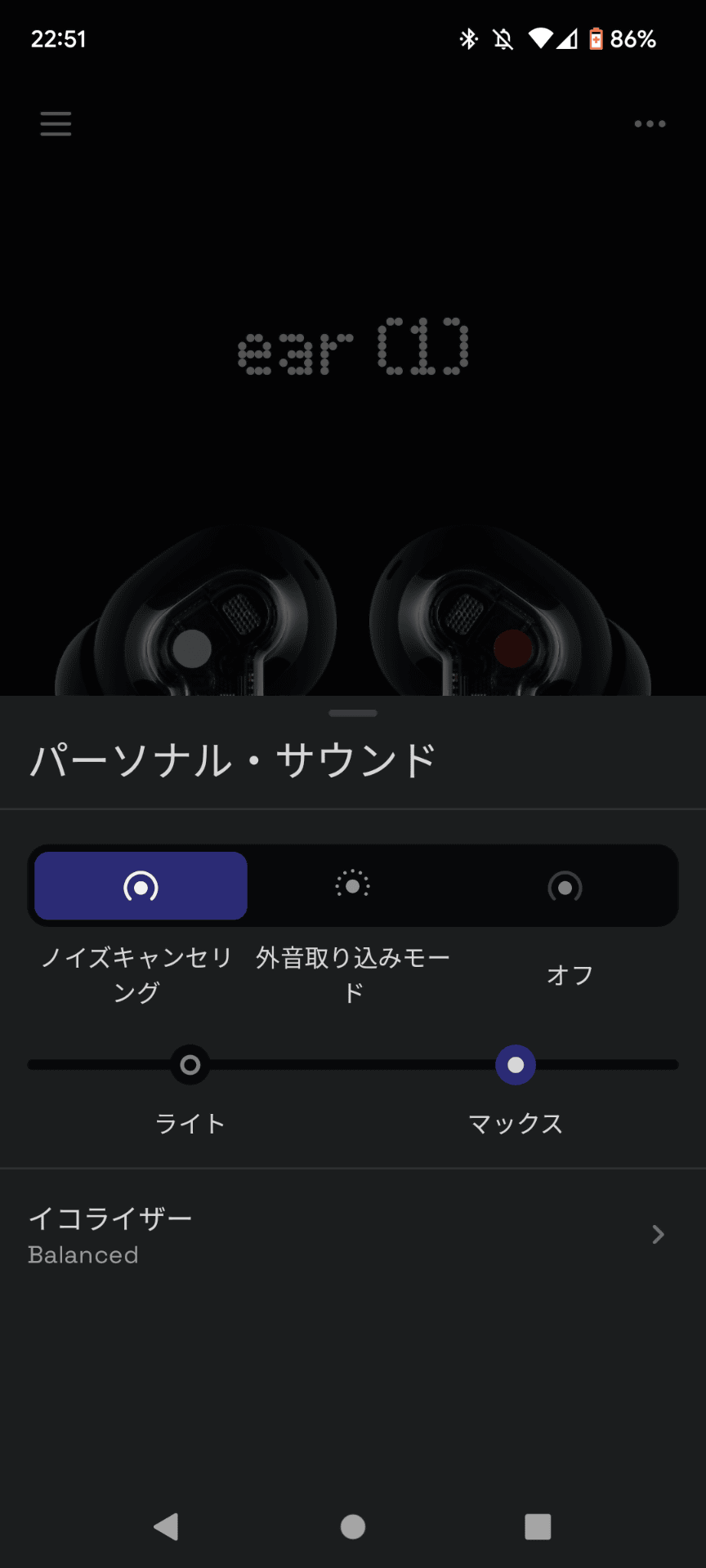The image size is (706, 1568).
Task: Open the hamburger drawer menu
Action: pos(56,123)
